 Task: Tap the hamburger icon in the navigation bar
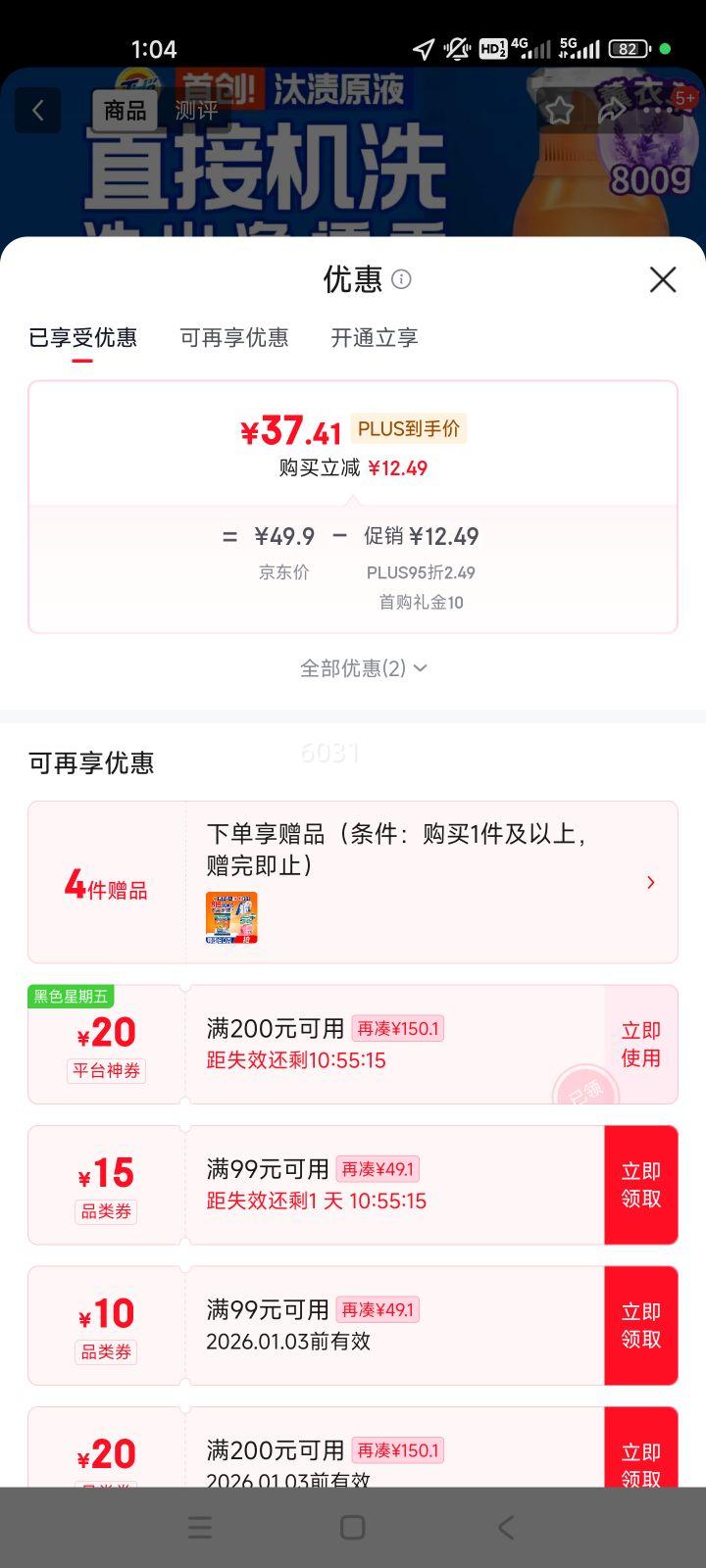199,1526
